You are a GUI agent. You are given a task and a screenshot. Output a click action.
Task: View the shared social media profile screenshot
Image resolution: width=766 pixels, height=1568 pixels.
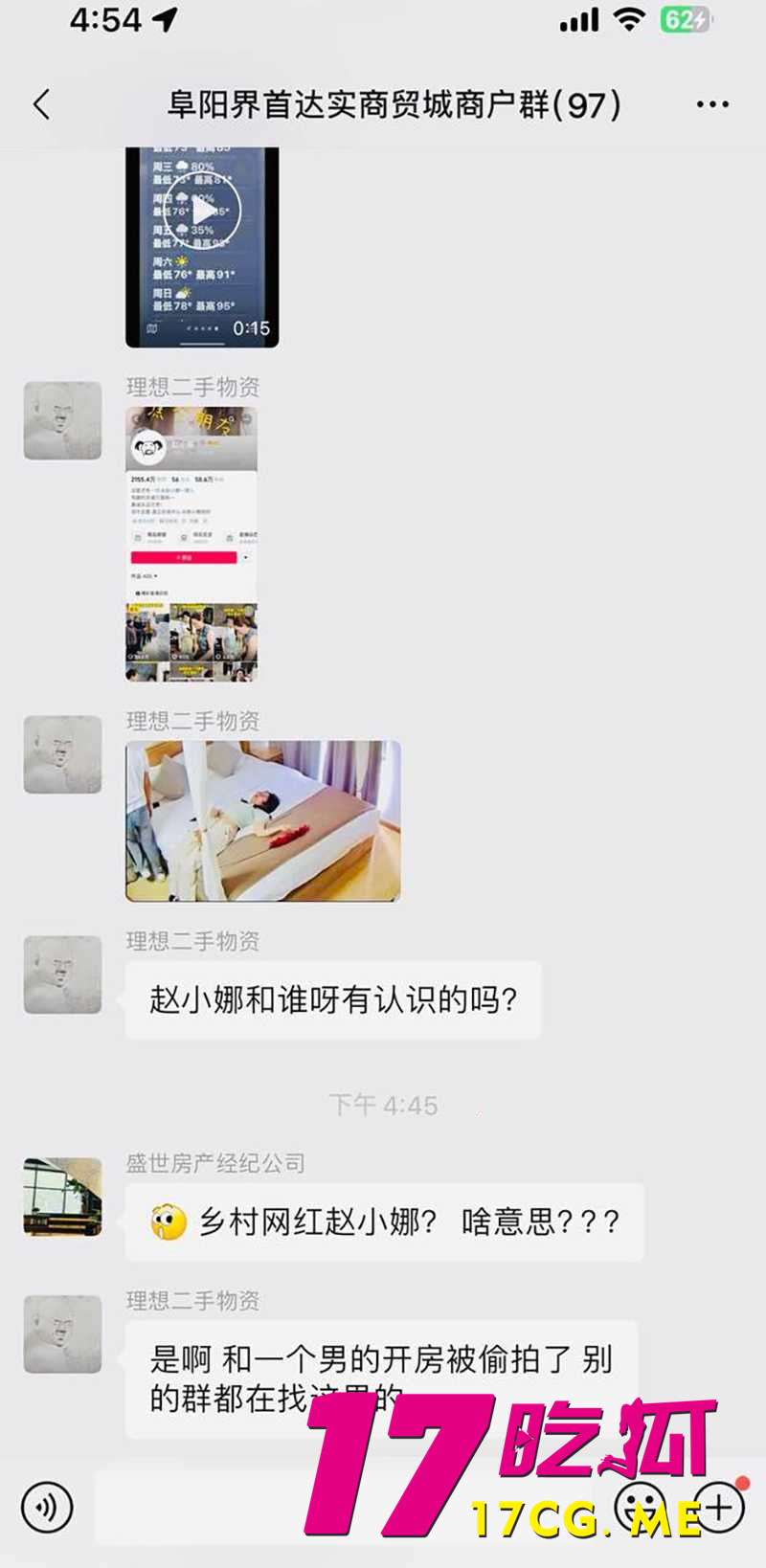click(190, 541)
